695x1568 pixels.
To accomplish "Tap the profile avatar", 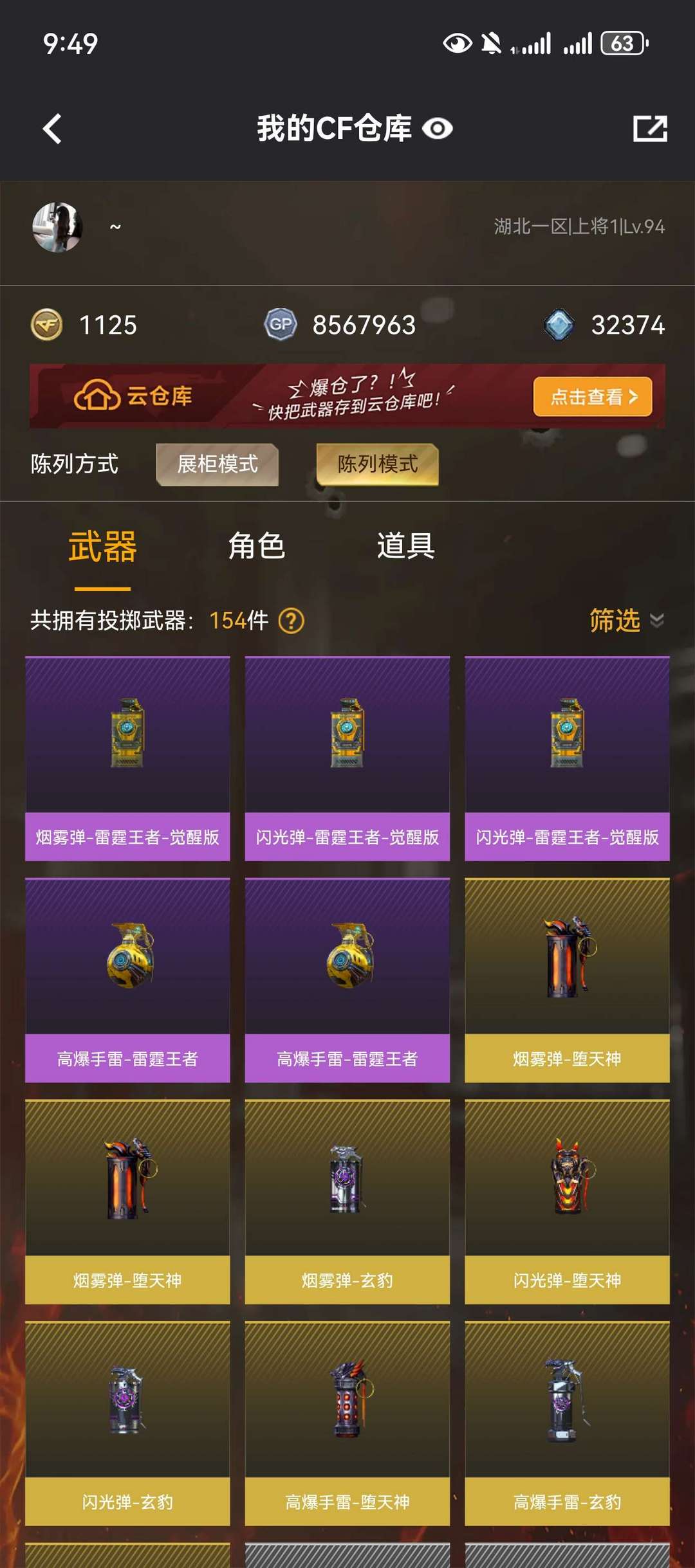I will coord(57,227).
